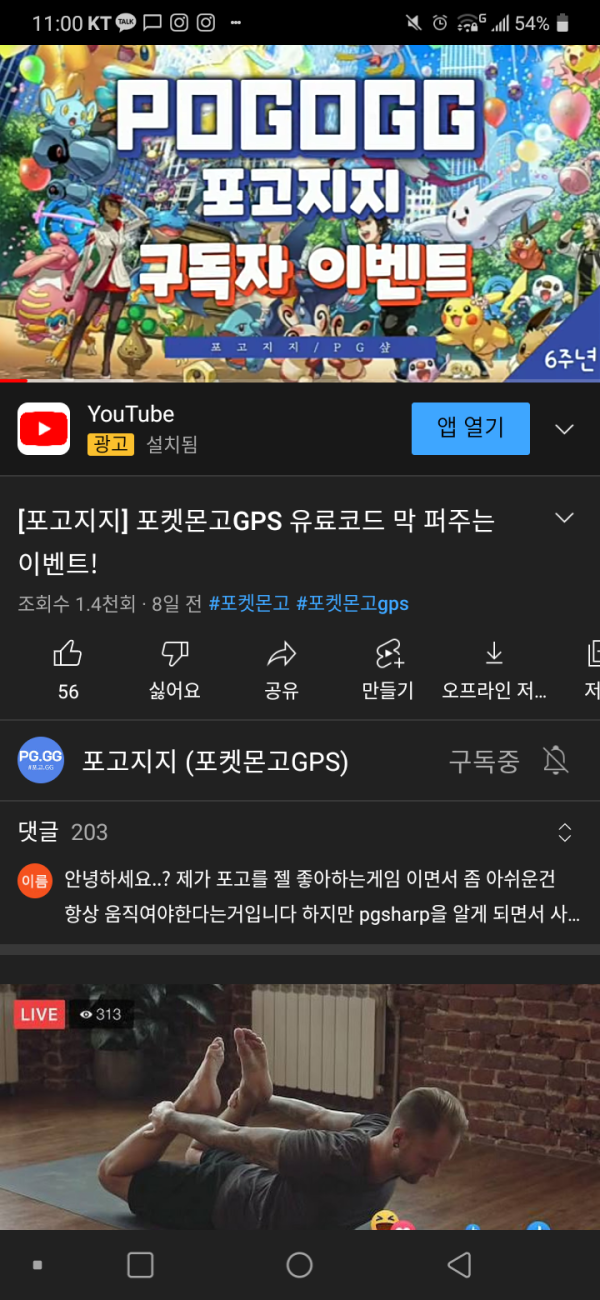Viewport: 600px width, 1300px height.
Task: Open the 만들기 create option
Action: coord(388,668)
